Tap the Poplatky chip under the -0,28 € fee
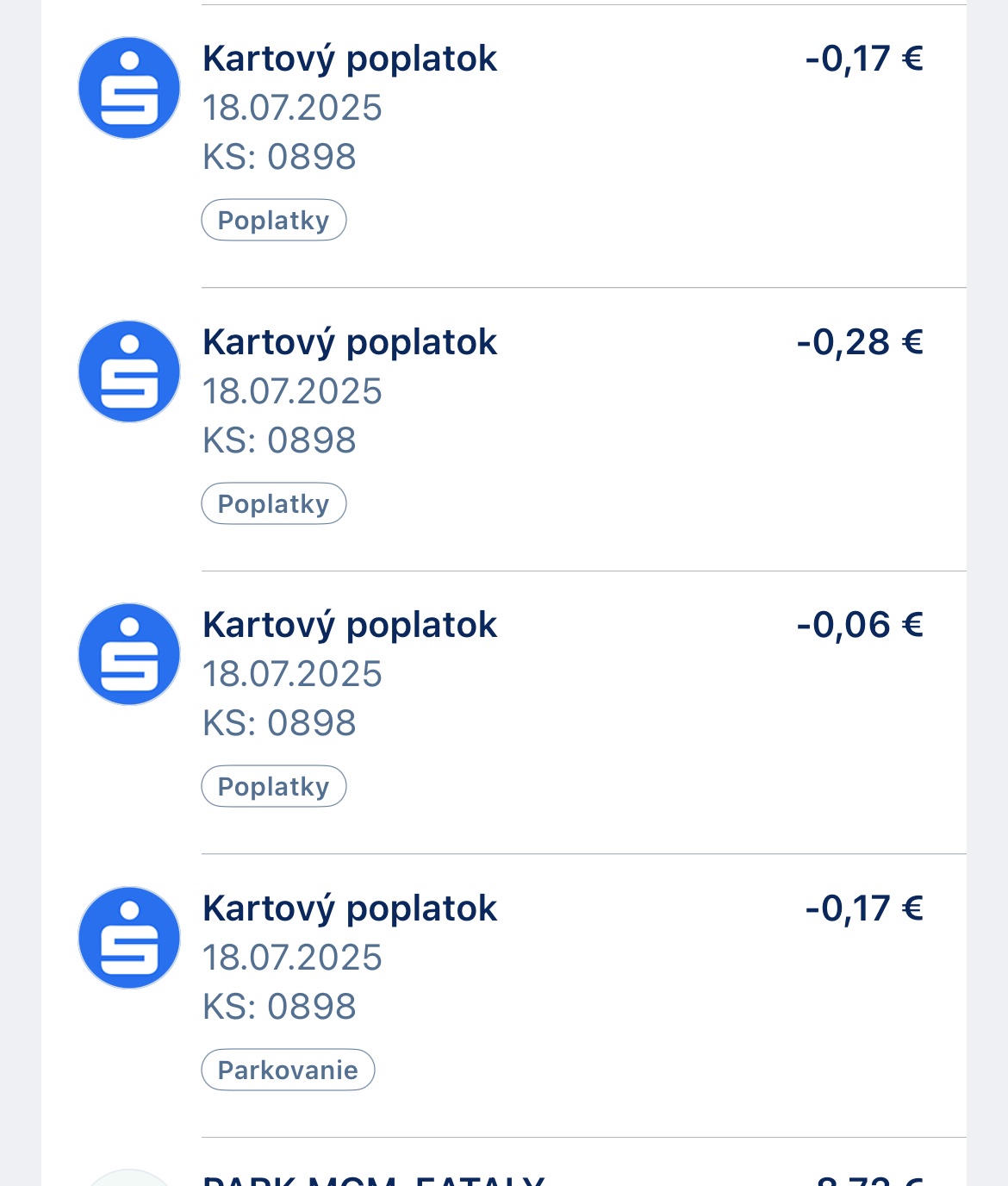 [x=273, y=503]
